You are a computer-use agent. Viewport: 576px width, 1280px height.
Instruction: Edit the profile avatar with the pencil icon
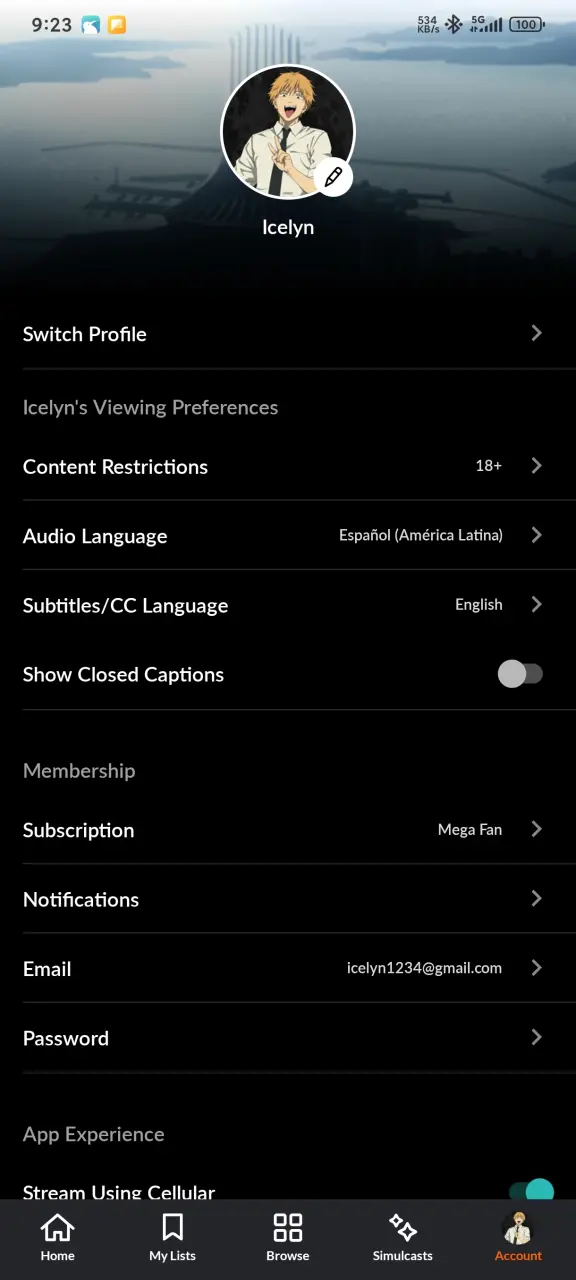[333, 177]
